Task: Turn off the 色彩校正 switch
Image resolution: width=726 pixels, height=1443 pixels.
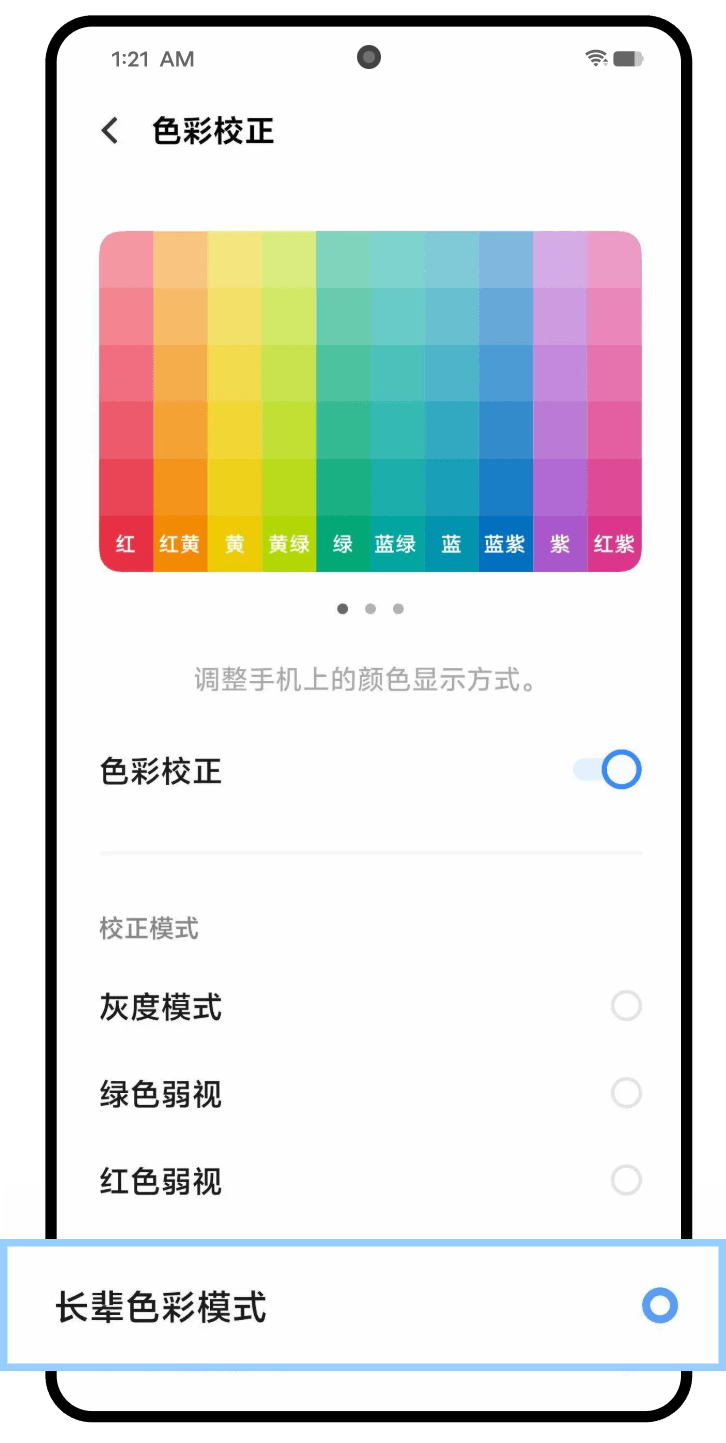Action: pyautogui.click(x=607, y=770)
